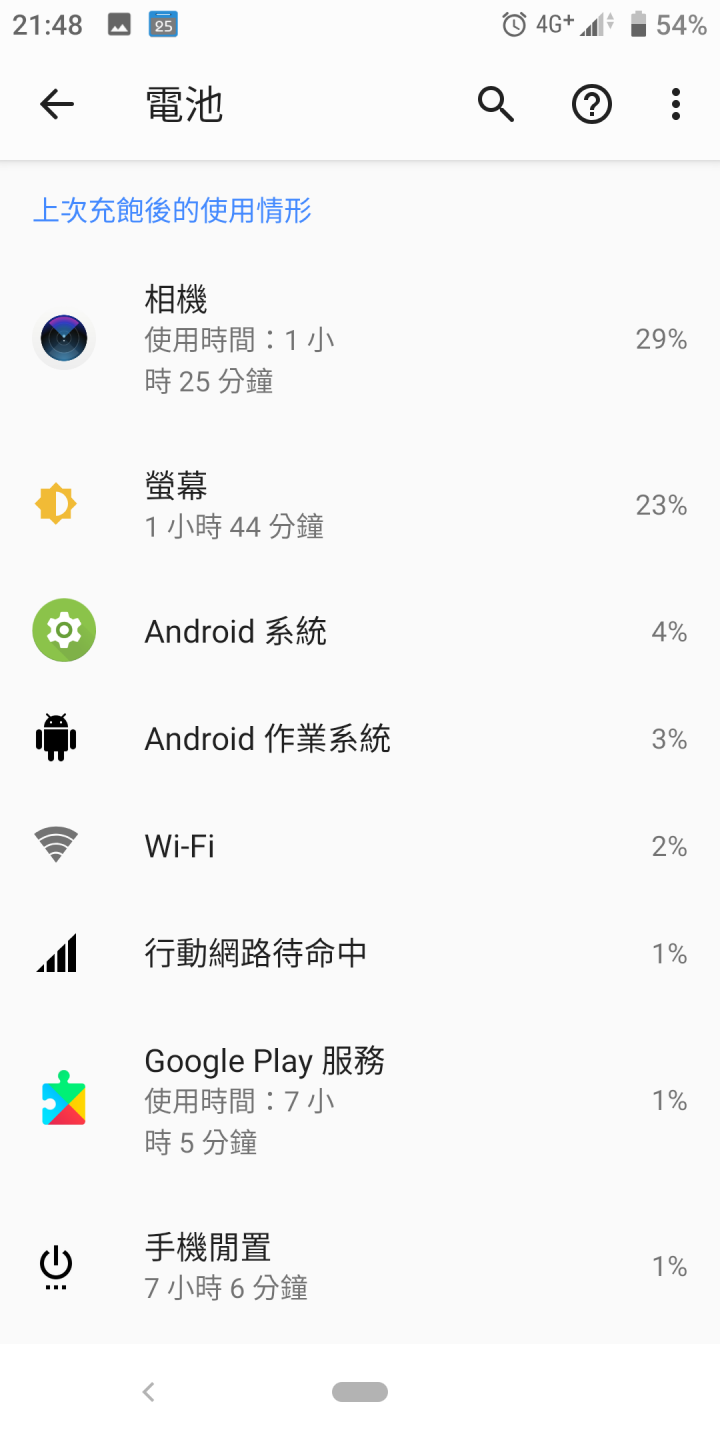Screen dimensions: 720x1440
Task: Open the 手機閒置 usage row
Action: click(360, 1267)
